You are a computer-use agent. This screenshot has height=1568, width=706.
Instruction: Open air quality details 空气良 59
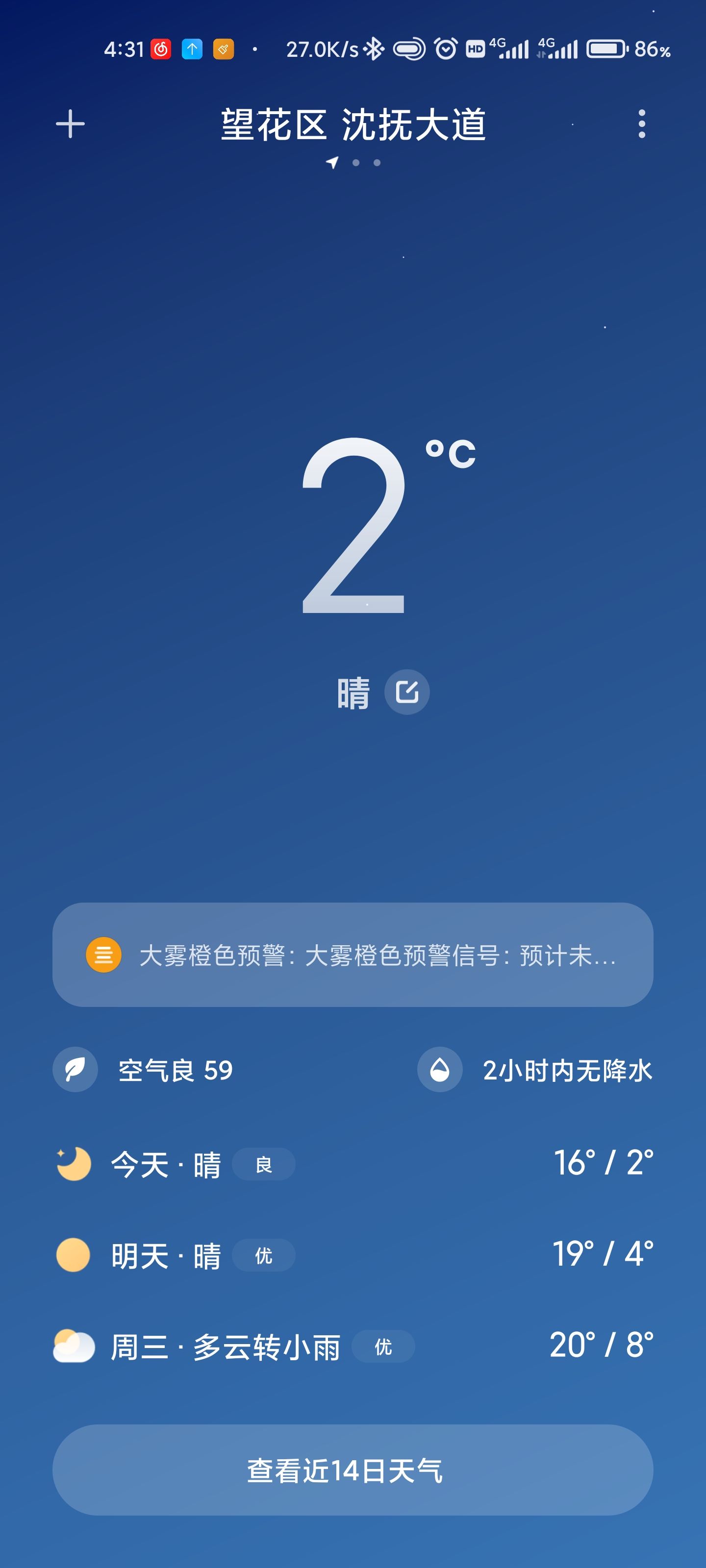144,1070
